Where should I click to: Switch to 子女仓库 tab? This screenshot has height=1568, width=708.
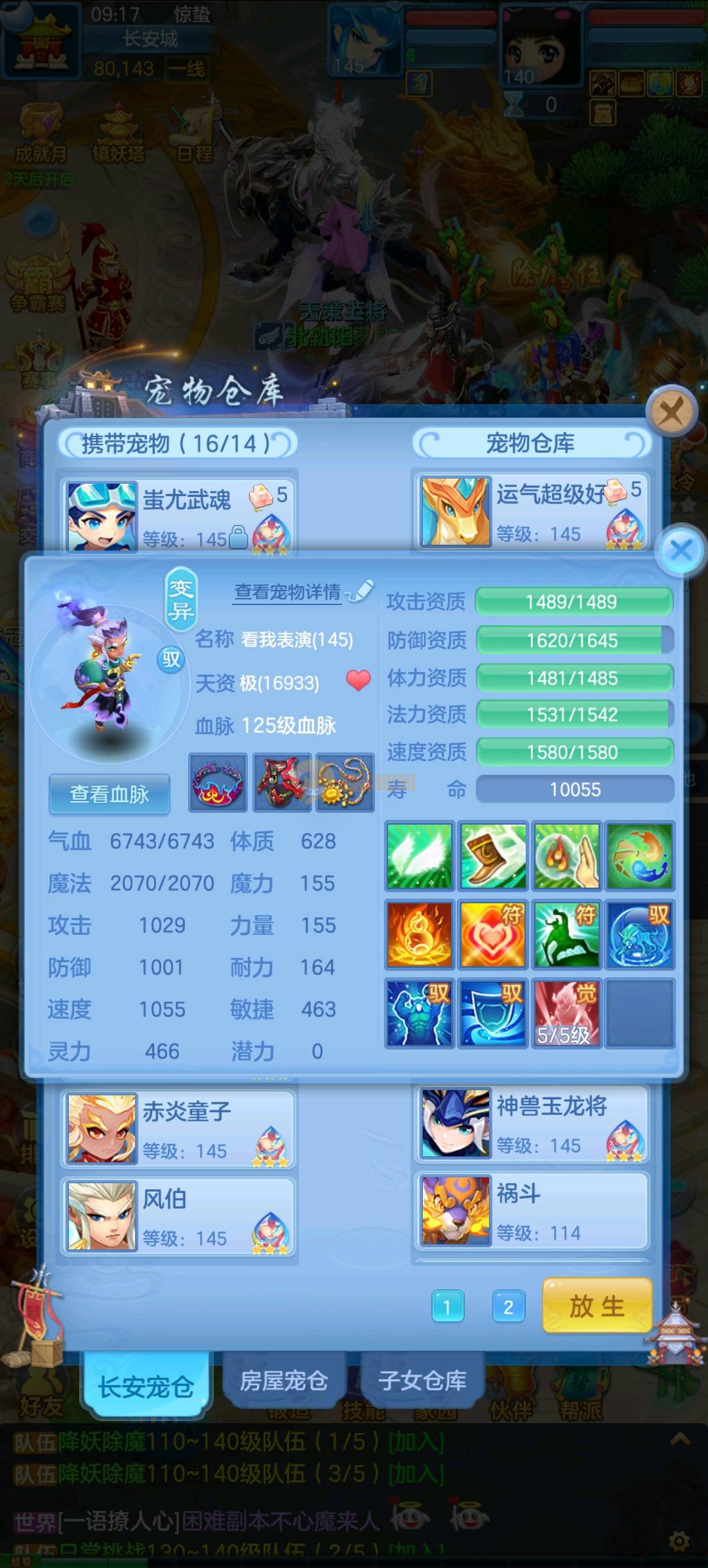(422, 1381)
